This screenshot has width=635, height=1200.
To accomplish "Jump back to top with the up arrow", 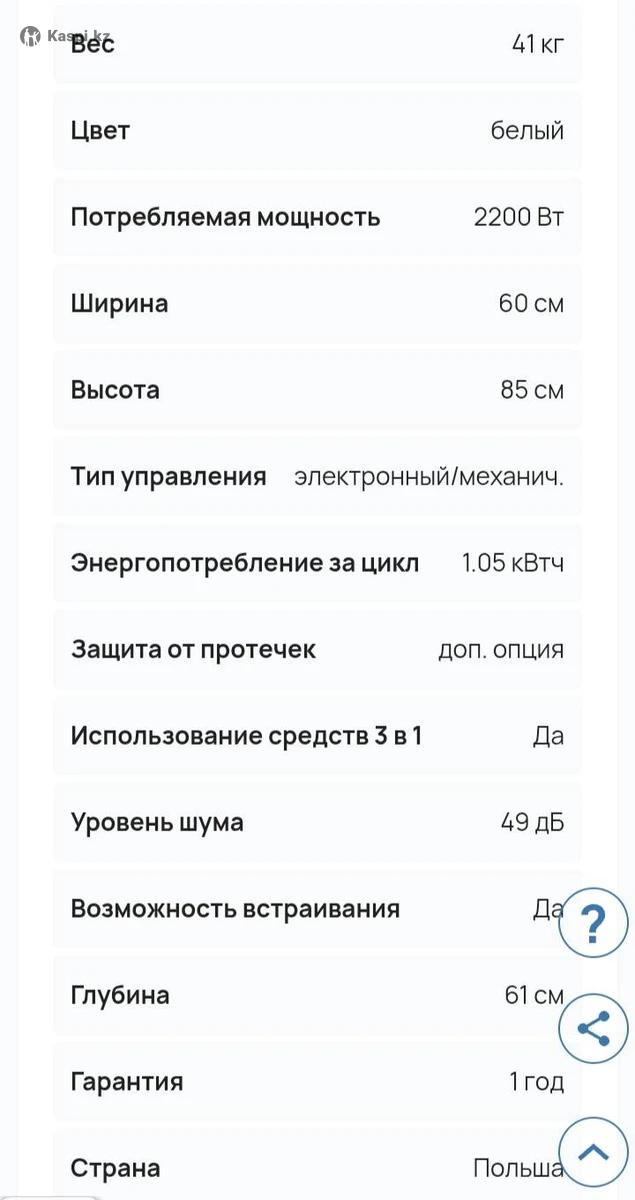I will click(x=593, y=1152).
